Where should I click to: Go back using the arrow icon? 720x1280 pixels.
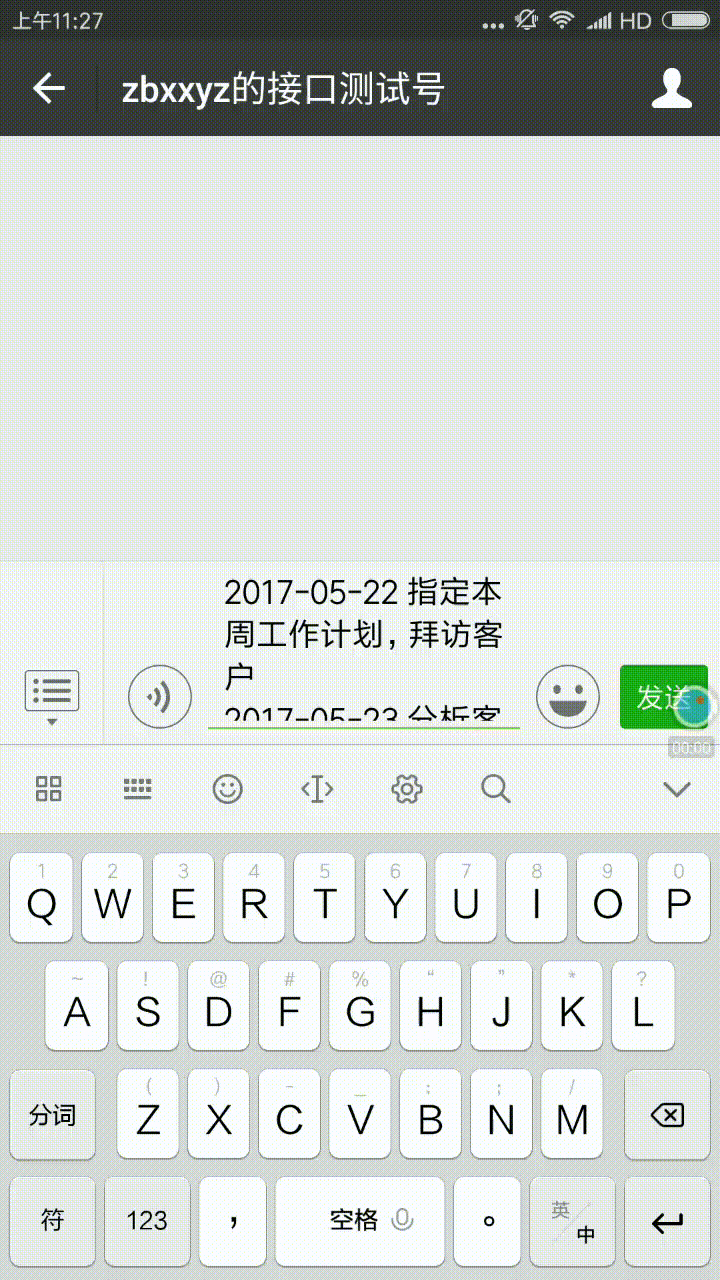[x=49, y=89]
